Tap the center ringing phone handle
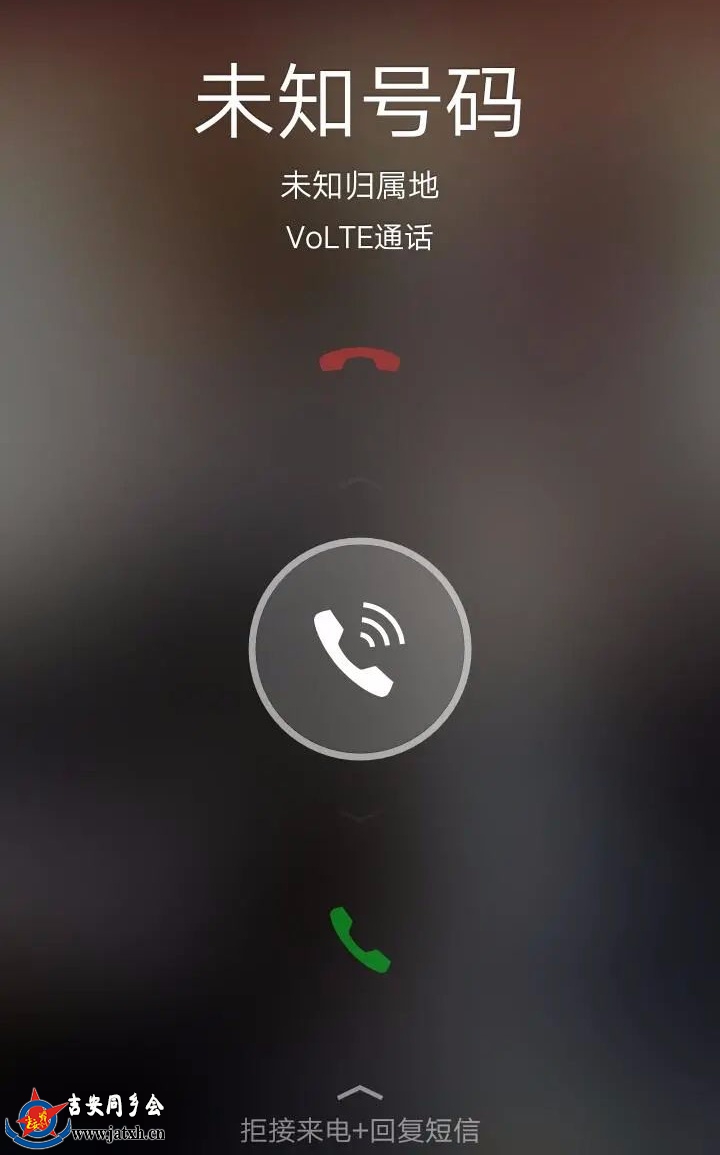This screenshot has height=1155, width=720. pos(360,649)
